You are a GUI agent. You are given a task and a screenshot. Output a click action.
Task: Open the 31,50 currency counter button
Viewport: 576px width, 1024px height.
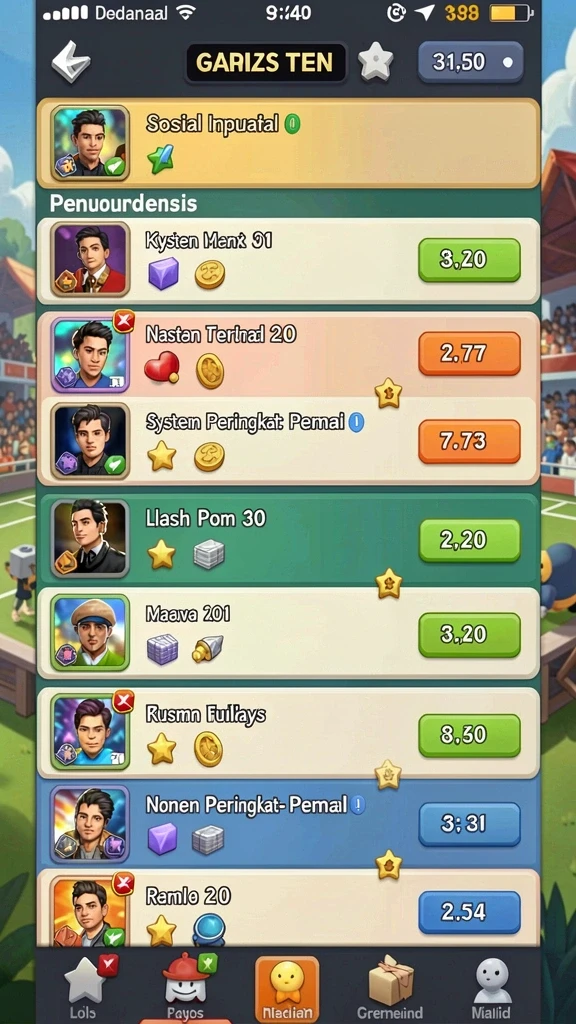470,63
